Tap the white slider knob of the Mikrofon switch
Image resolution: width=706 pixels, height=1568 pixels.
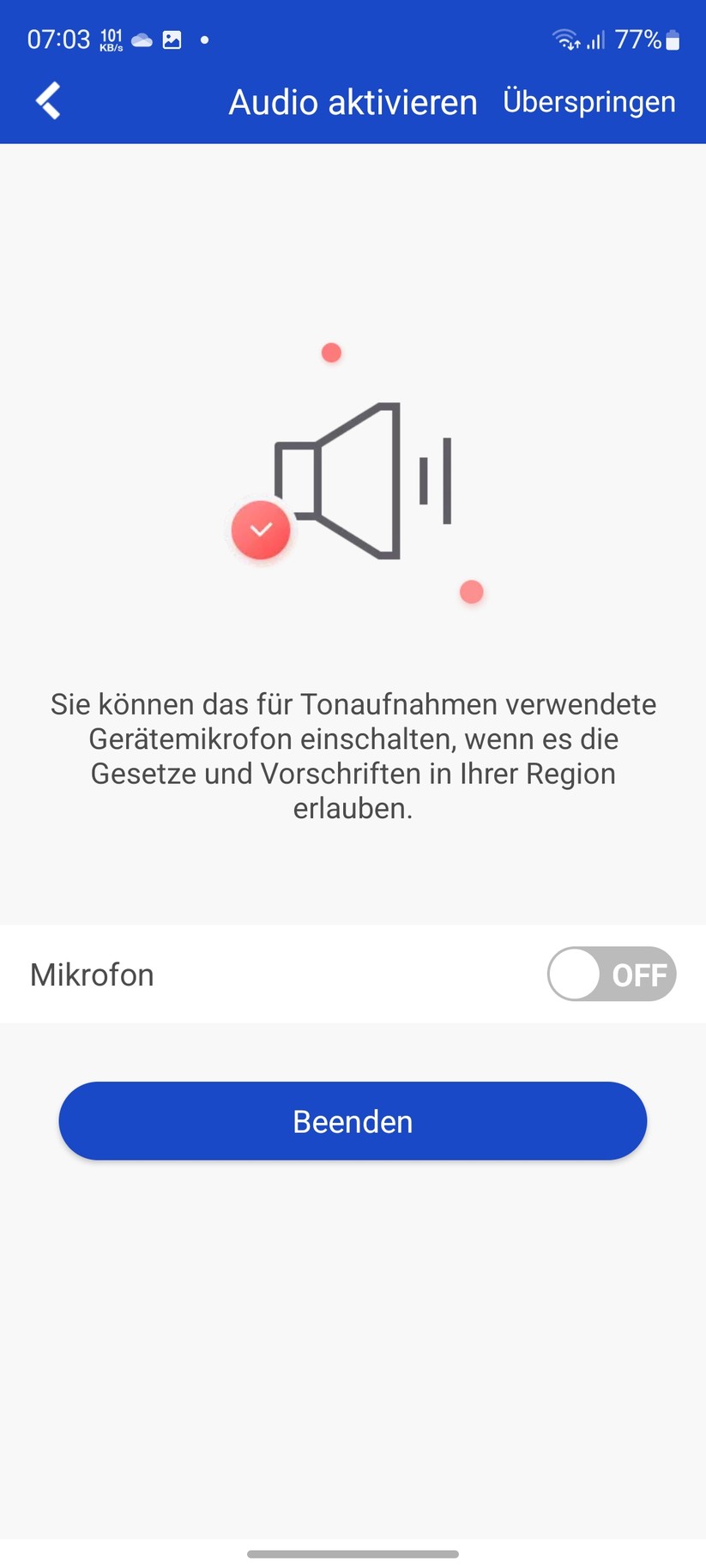point(574,974)
